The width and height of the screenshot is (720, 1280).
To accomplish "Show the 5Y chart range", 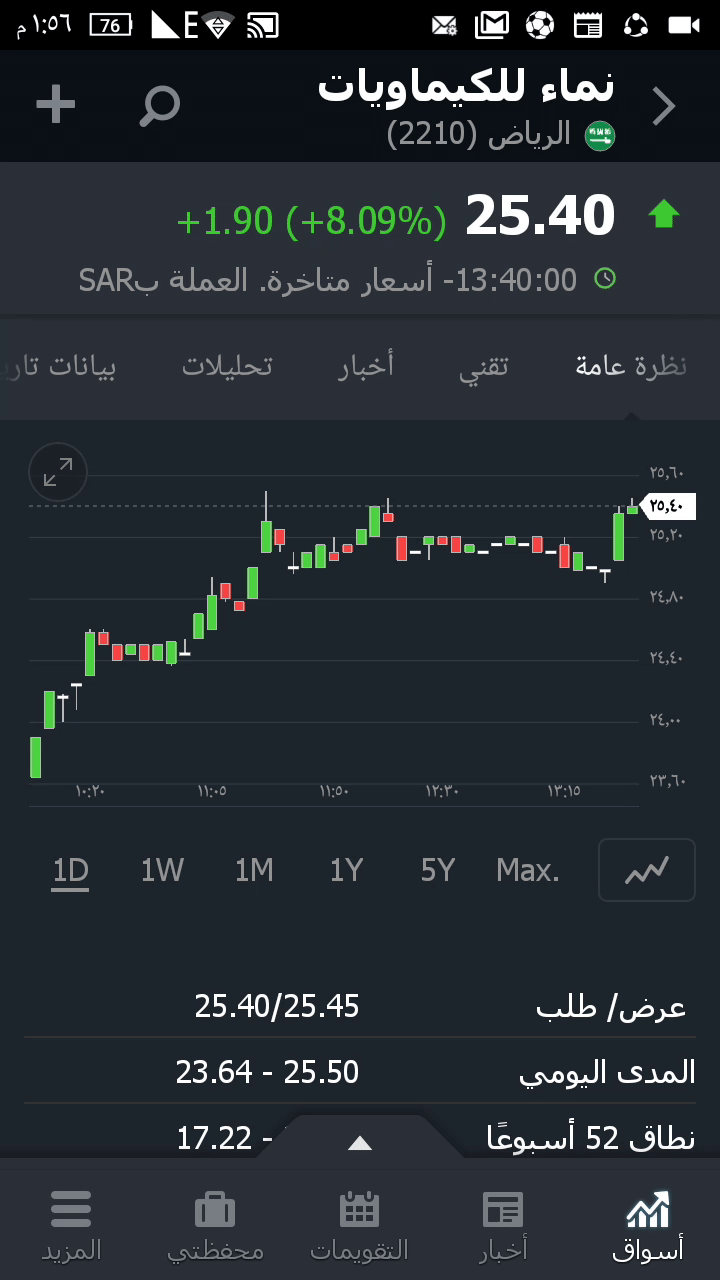I will click(x=438, y=871).
